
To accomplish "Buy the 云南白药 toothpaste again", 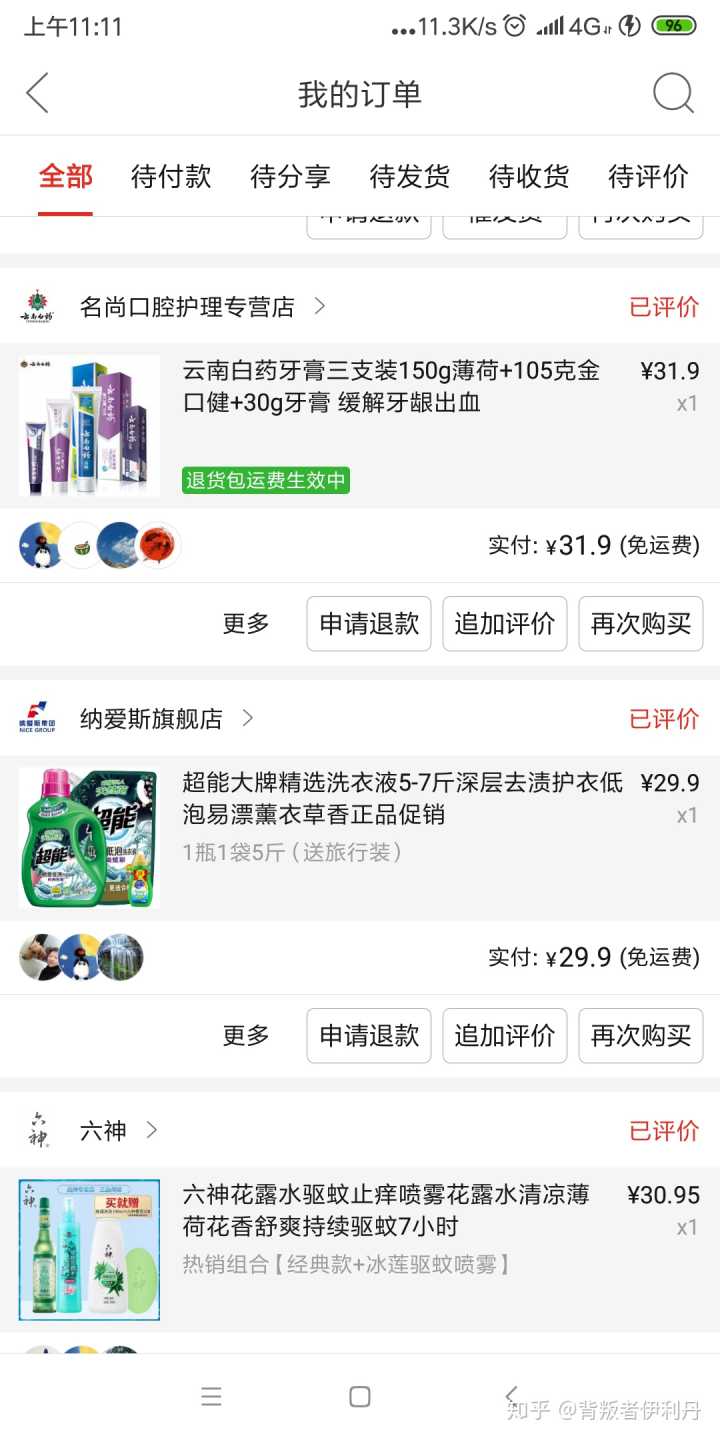I will 641,624.
